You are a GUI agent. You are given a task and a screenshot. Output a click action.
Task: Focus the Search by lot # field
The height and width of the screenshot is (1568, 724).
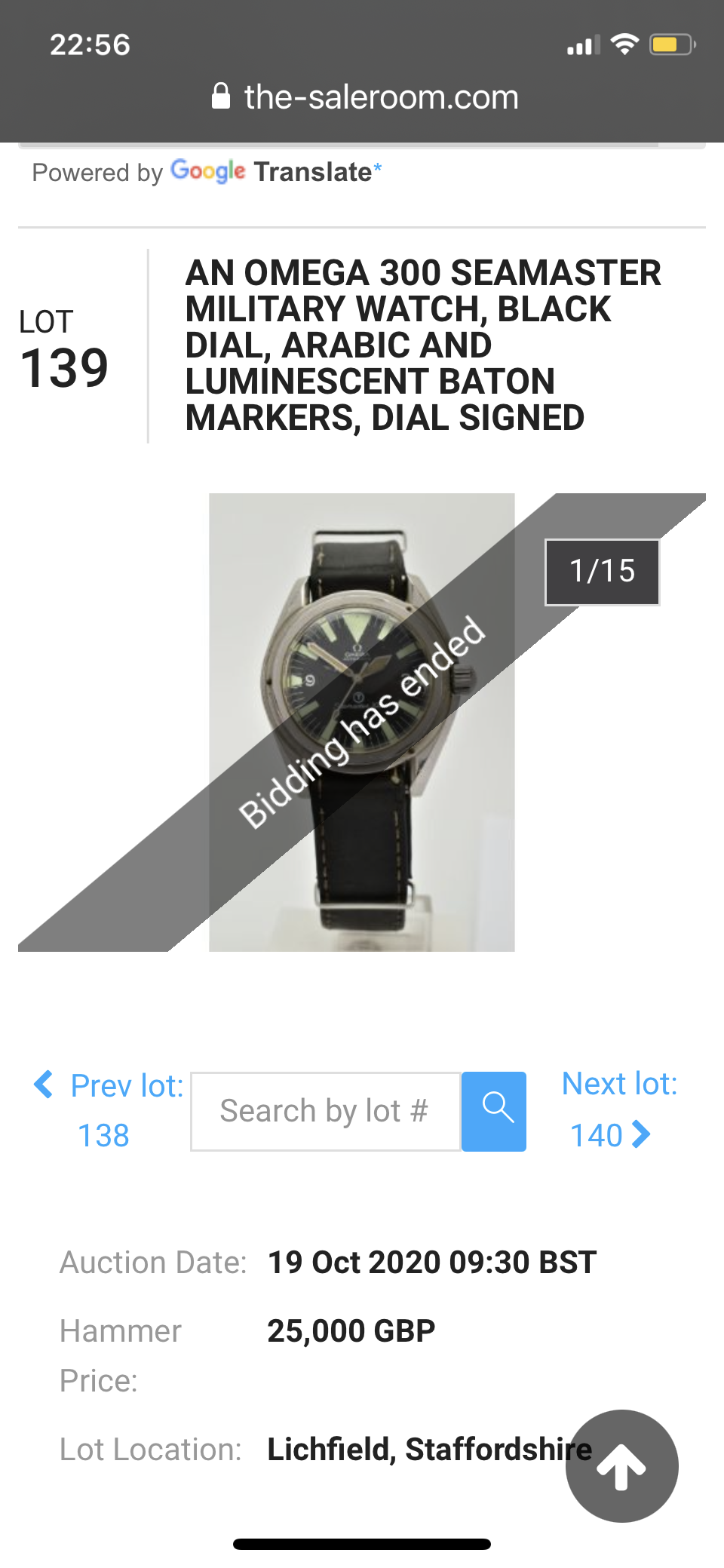coord(325,1111)
